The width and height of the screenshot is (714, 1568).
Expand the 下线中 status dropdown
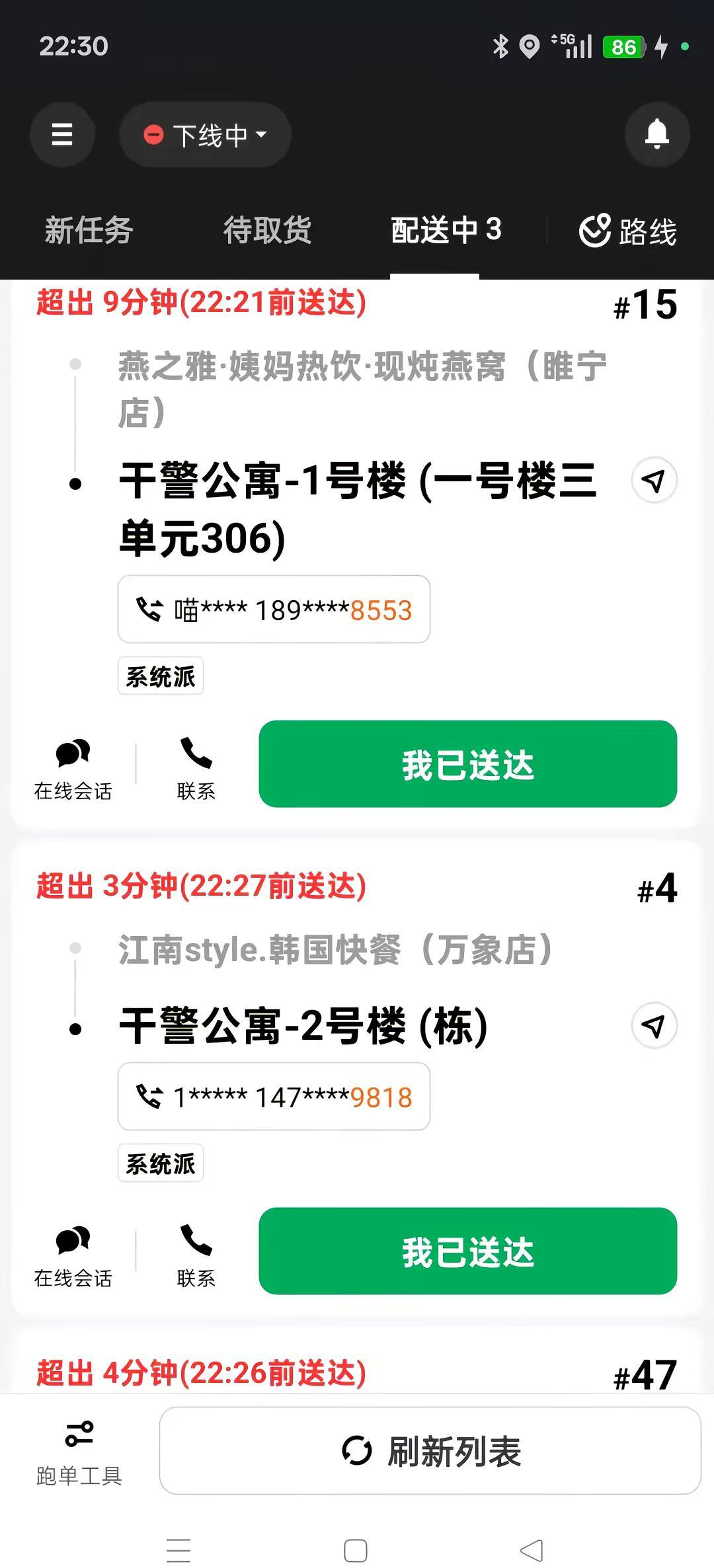[206, 135]
